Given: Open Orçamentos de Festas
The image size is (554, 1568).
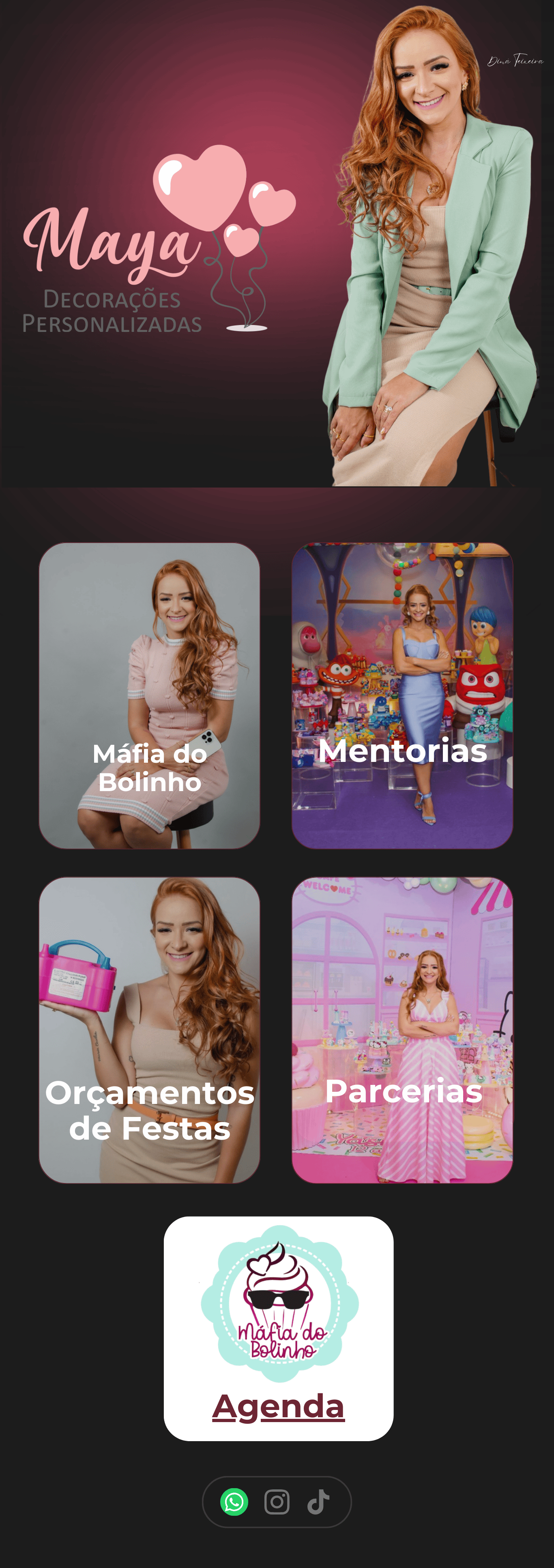Looking at the screenshot, I should pos(149,1030).
